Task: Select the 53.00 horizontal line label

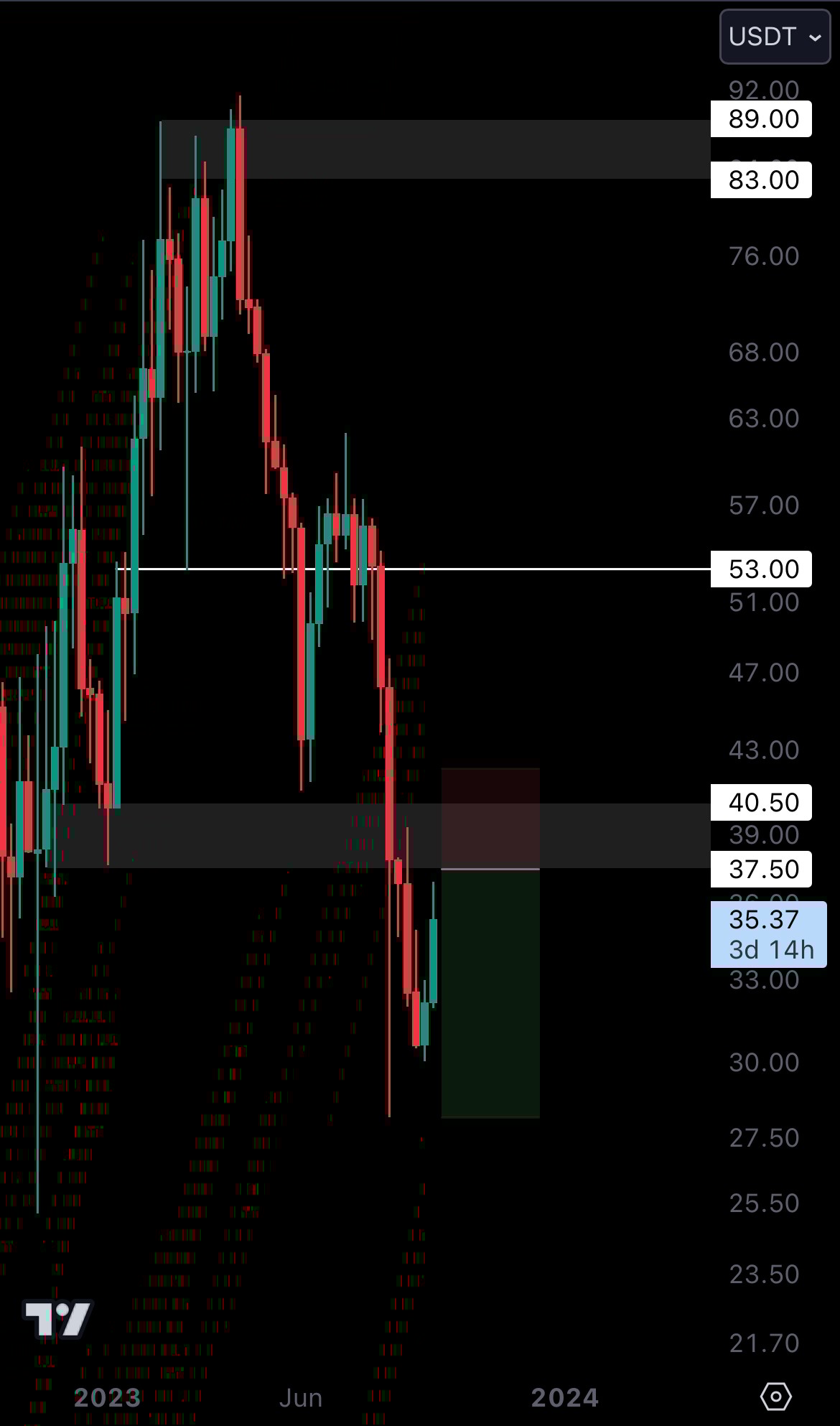Action: point(761,569)
